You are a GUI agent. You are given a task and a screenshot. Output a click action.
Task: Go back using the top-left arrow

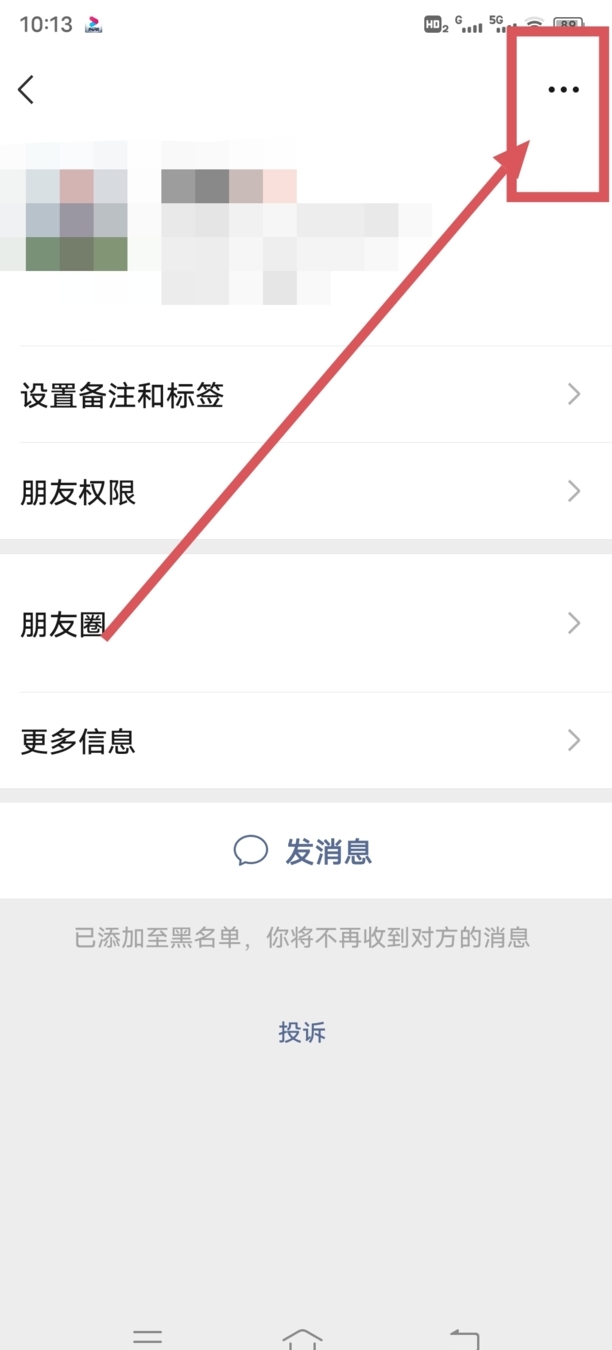(x=27, y=89)
